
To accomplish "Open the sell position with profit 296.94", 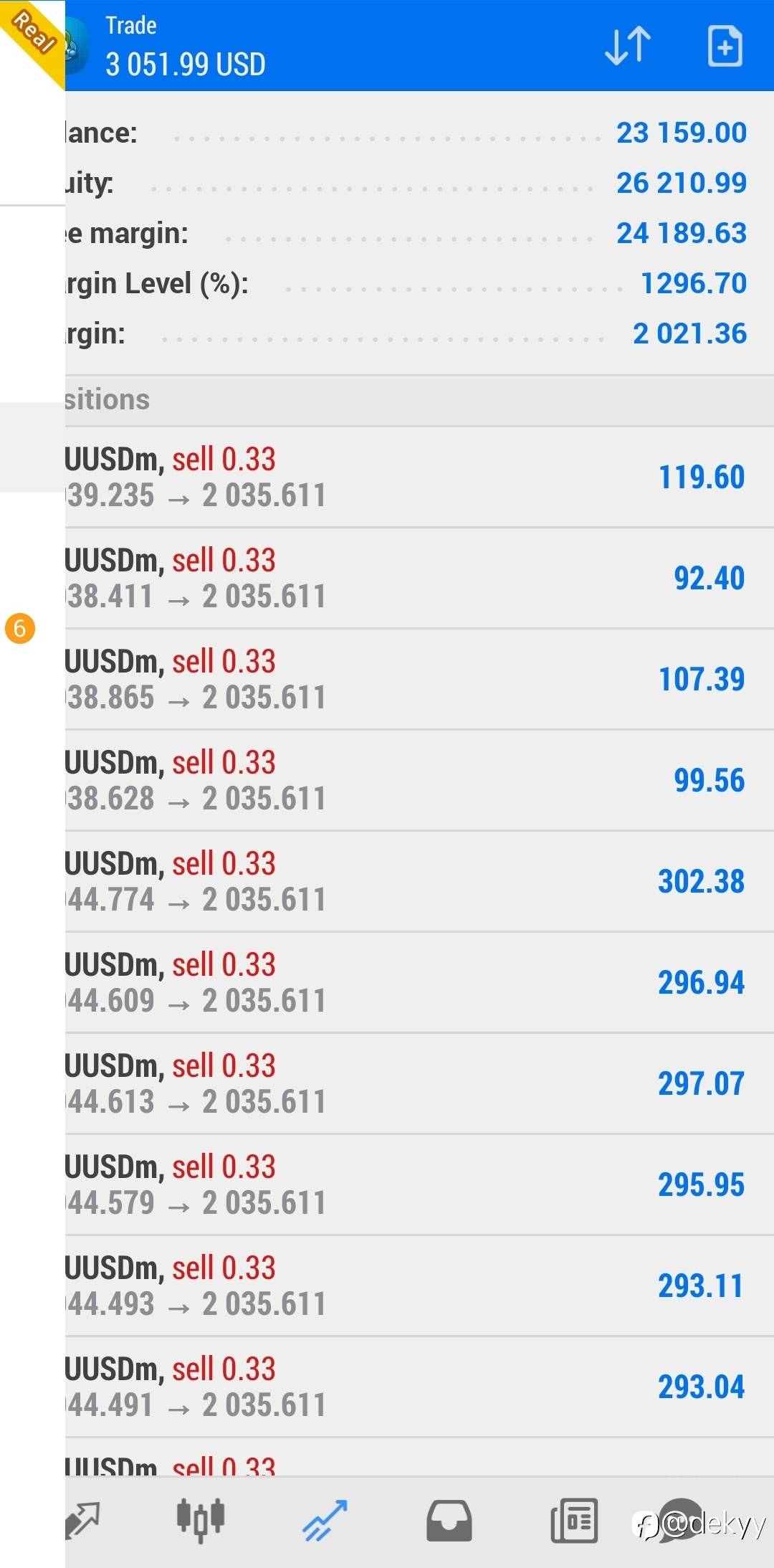I will 419,983.
